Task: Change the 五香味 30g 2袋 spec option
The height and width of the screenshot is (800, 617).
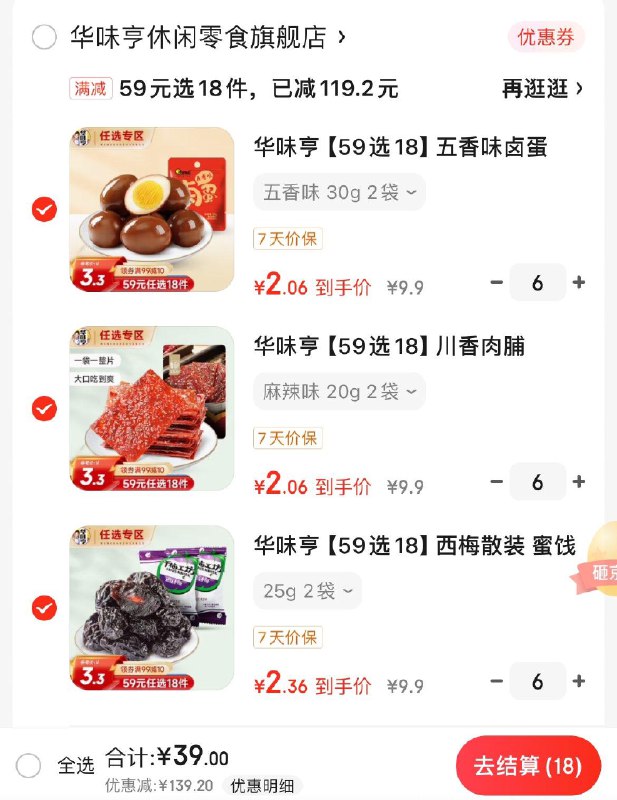Action: pos(339,192)
